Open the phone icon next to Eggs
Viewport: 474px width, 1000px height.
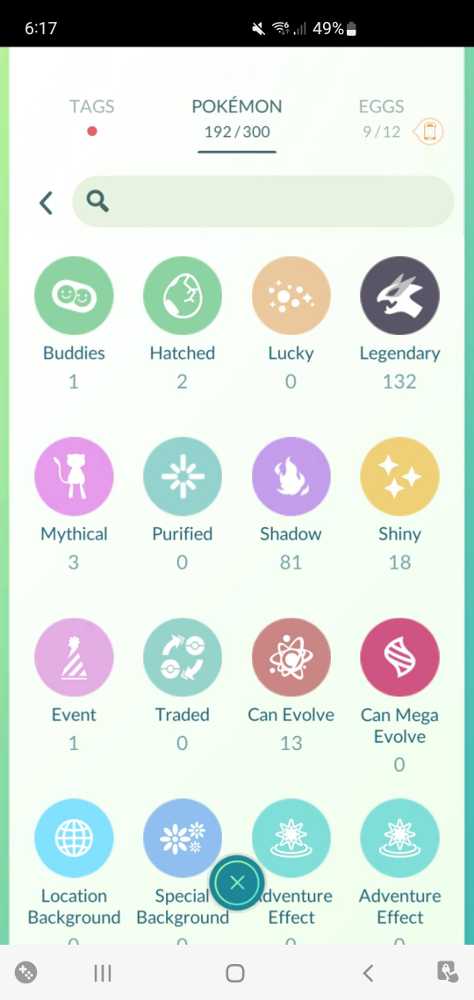429,132
